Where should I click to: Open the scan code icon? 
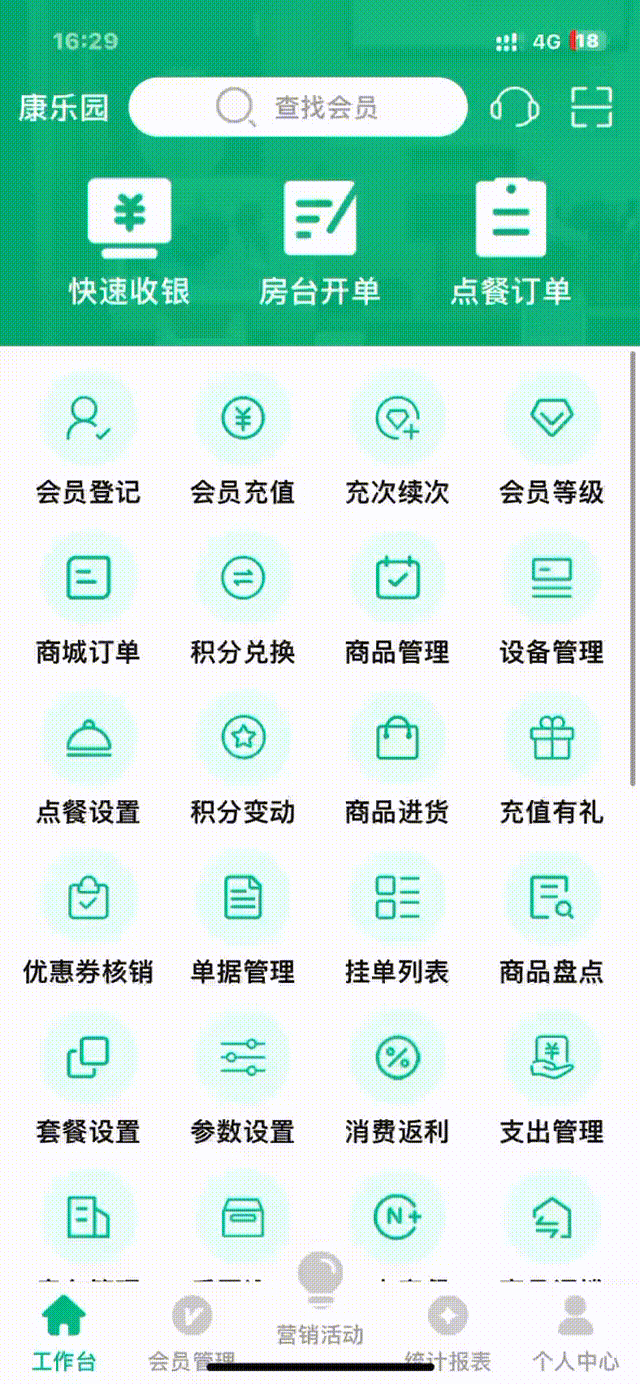[591, 107]
